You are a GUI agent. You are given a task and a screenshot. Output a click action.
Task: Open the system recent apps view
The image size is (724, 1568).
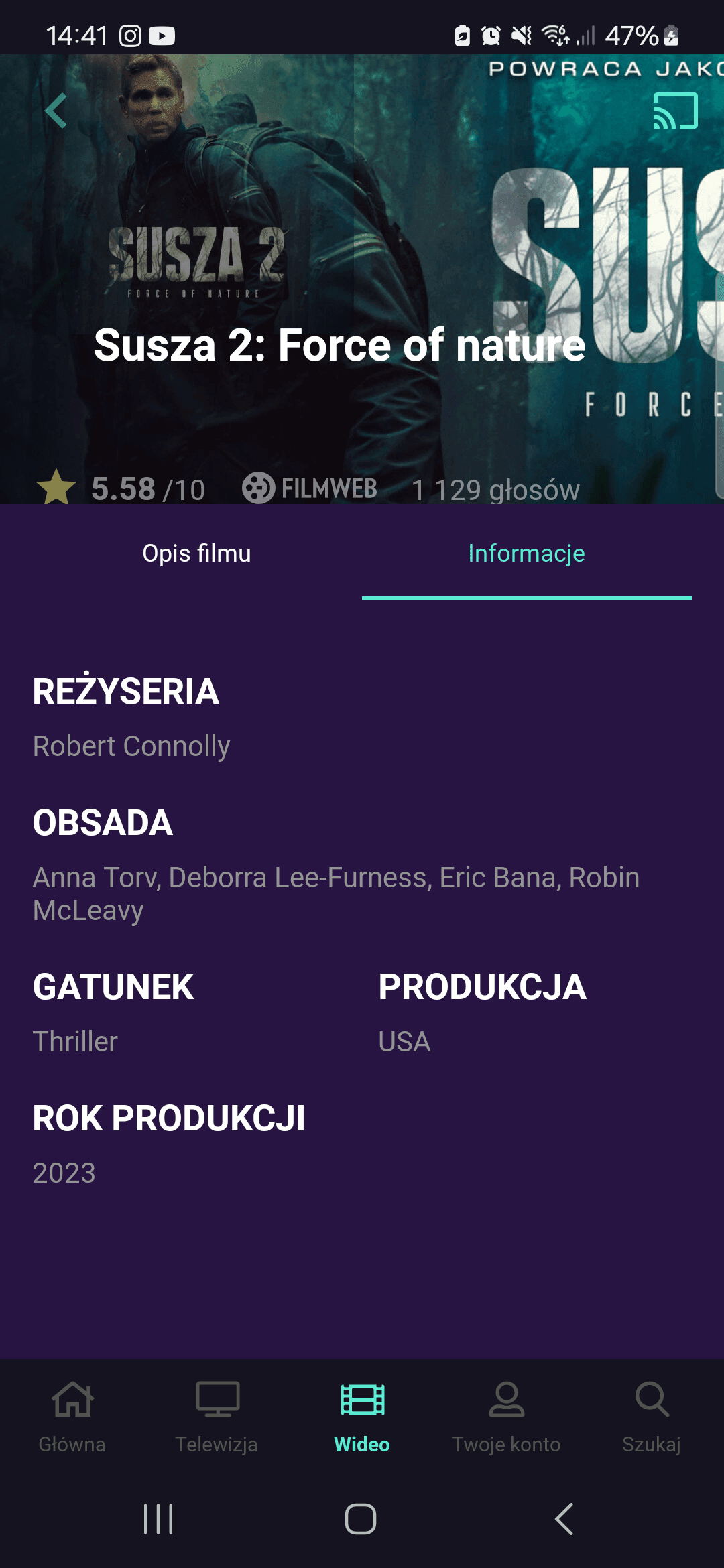pos(158,1518)
